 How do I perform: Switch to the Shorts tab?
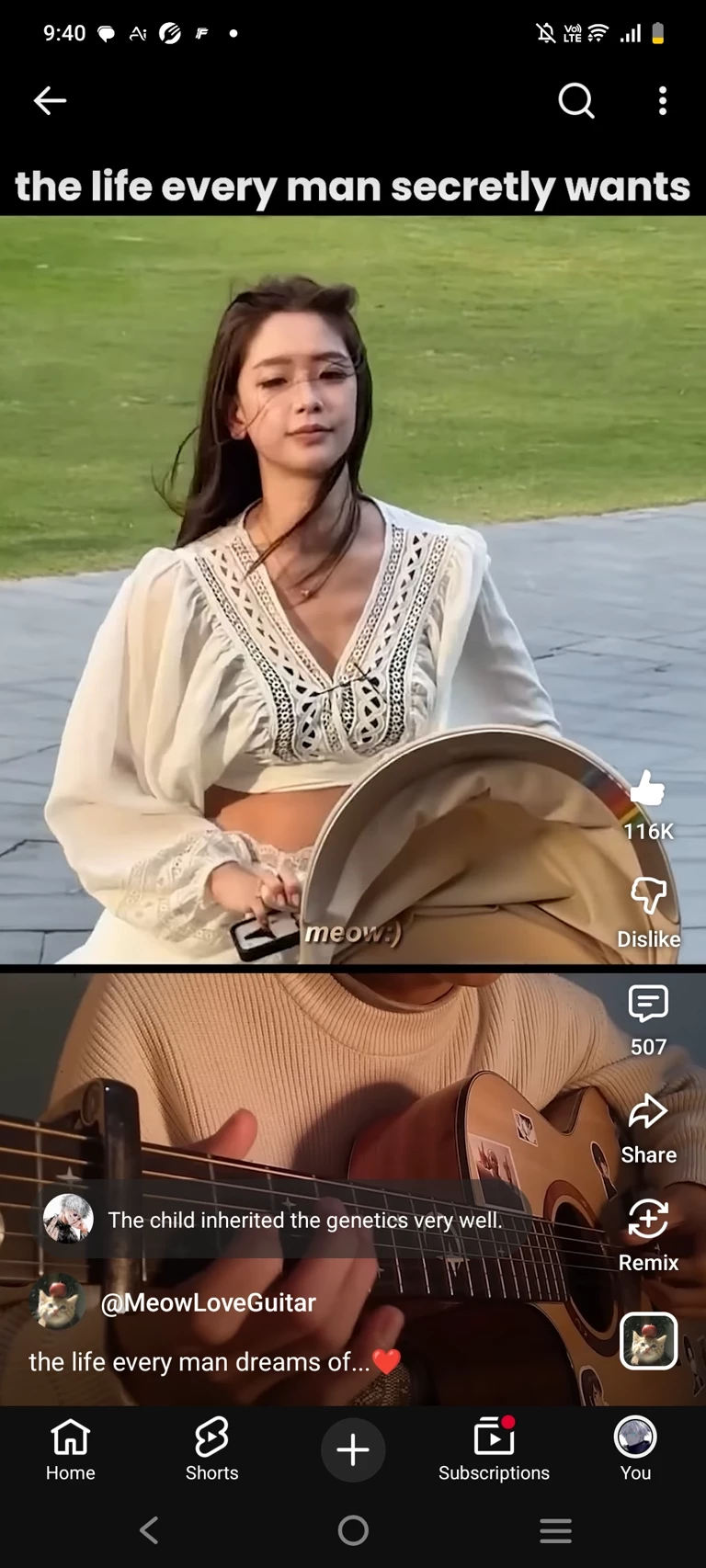click(x=211, y=1449)
